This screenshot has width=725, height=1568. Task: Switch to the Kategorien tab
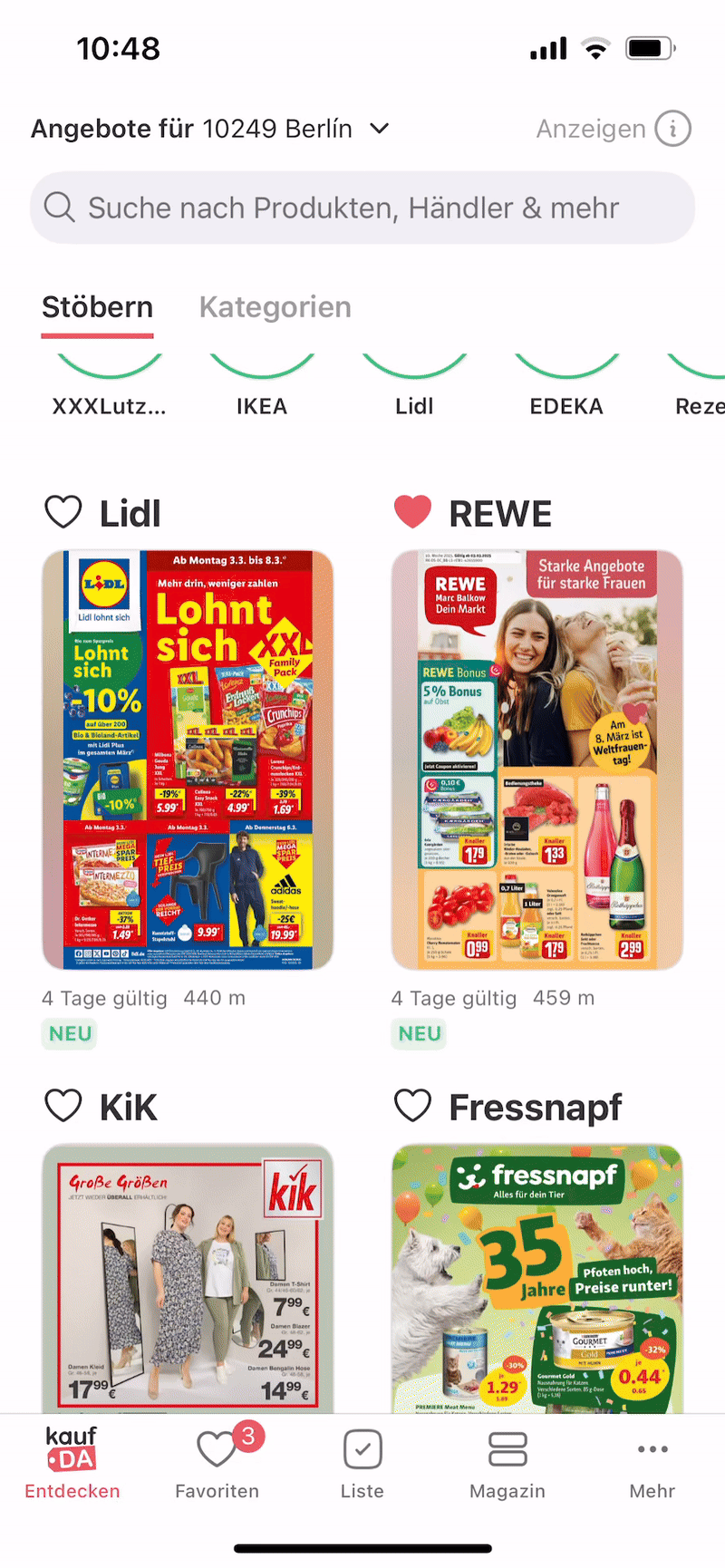[275, 307]
